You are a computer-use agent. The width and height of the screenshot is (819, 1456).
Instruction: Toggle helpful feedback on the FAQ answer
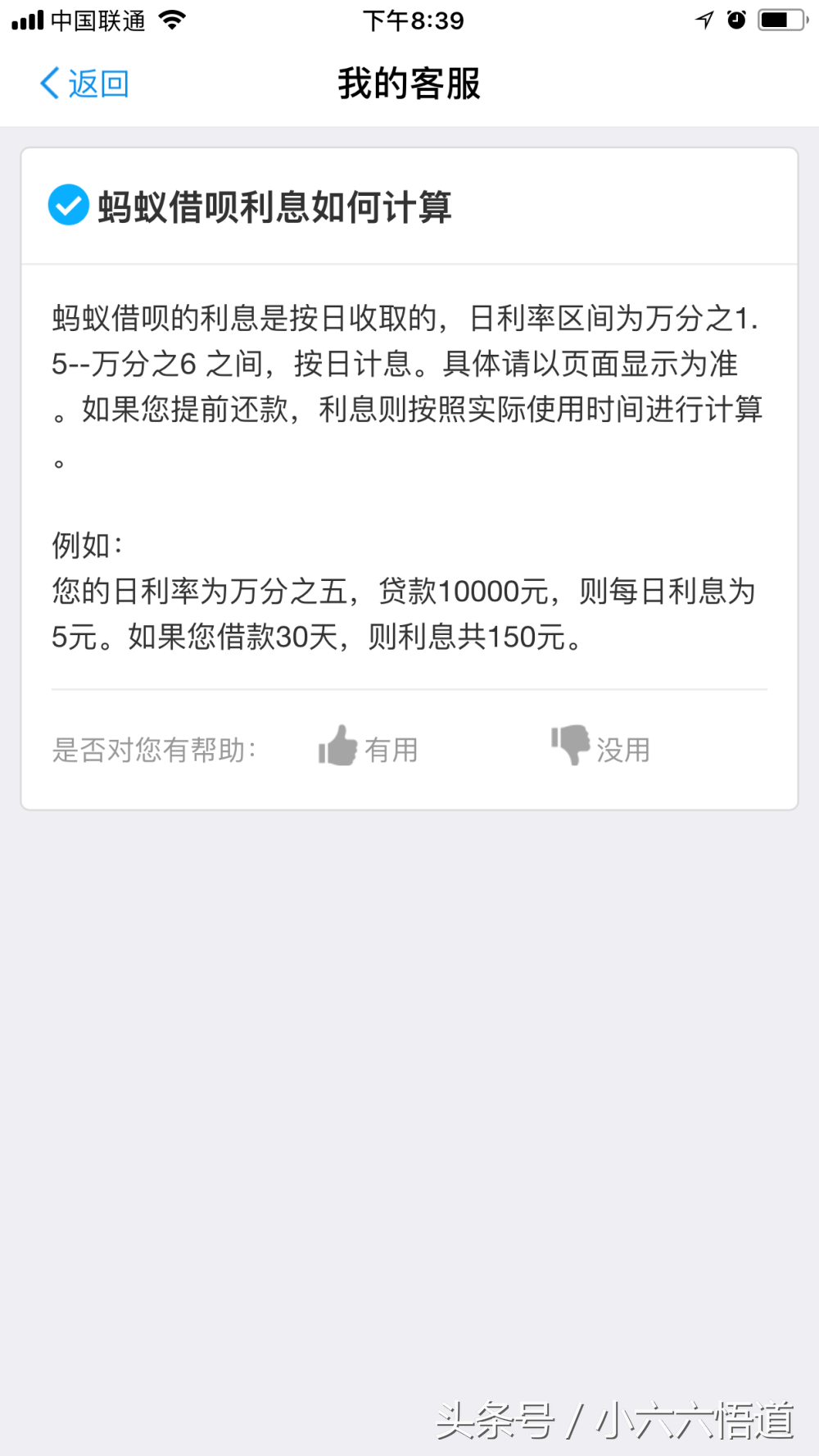pyautogui.click(x=369, y=748)
